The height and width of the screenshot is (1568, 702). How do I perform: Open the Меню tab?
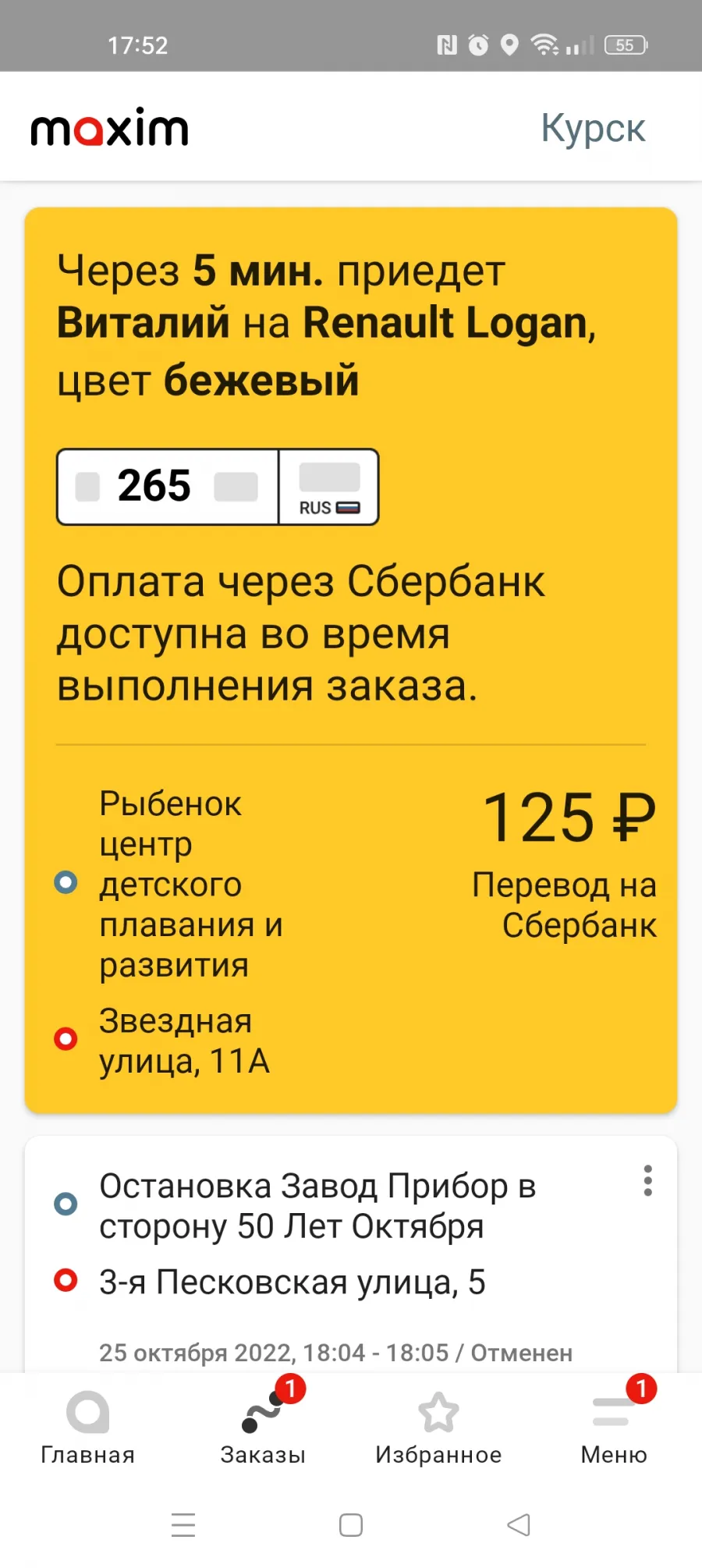[x=614, y=1428]
